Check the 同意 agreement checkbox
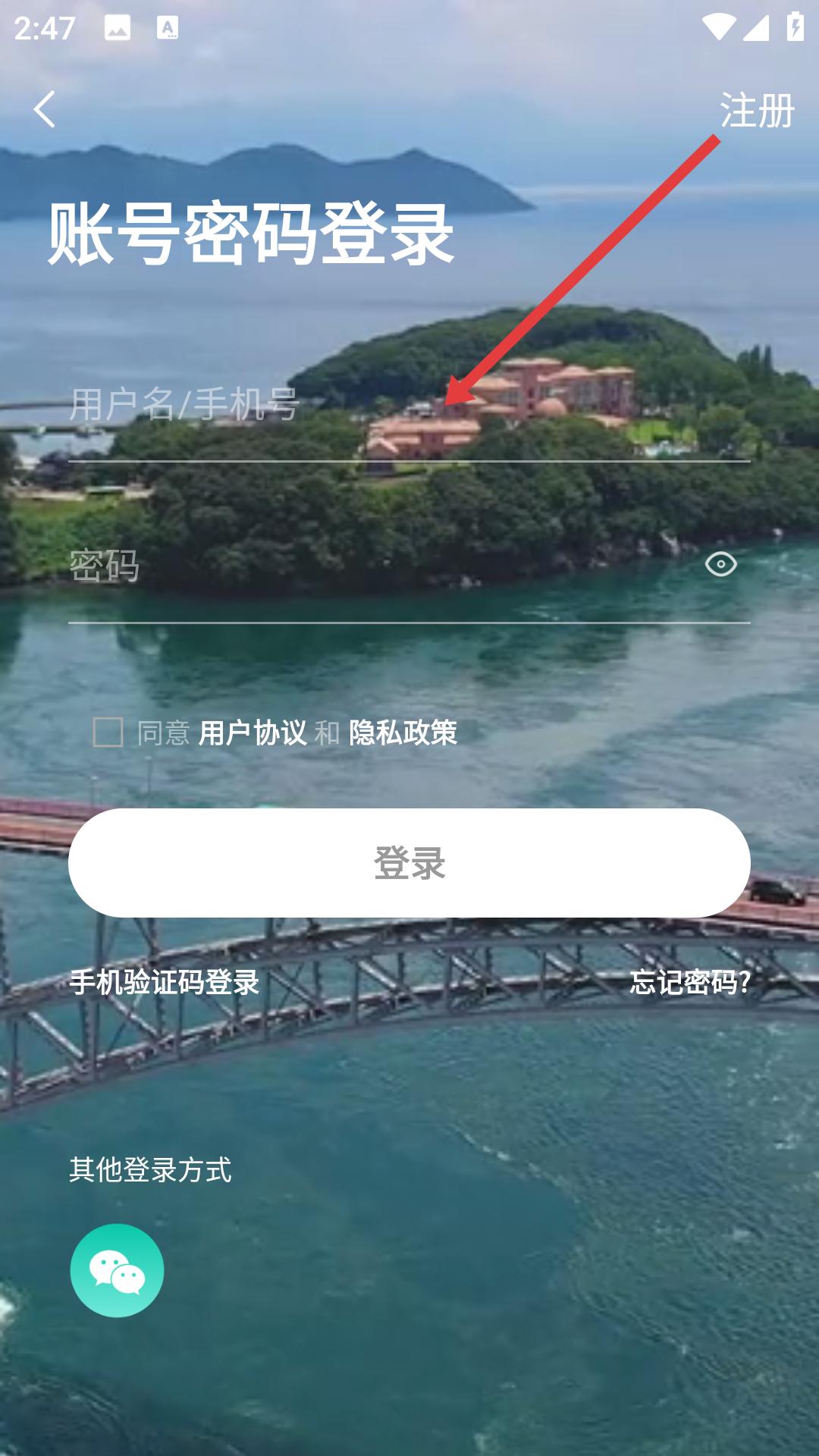Viewport: 819px width, 1456px height. coord(108,733)
